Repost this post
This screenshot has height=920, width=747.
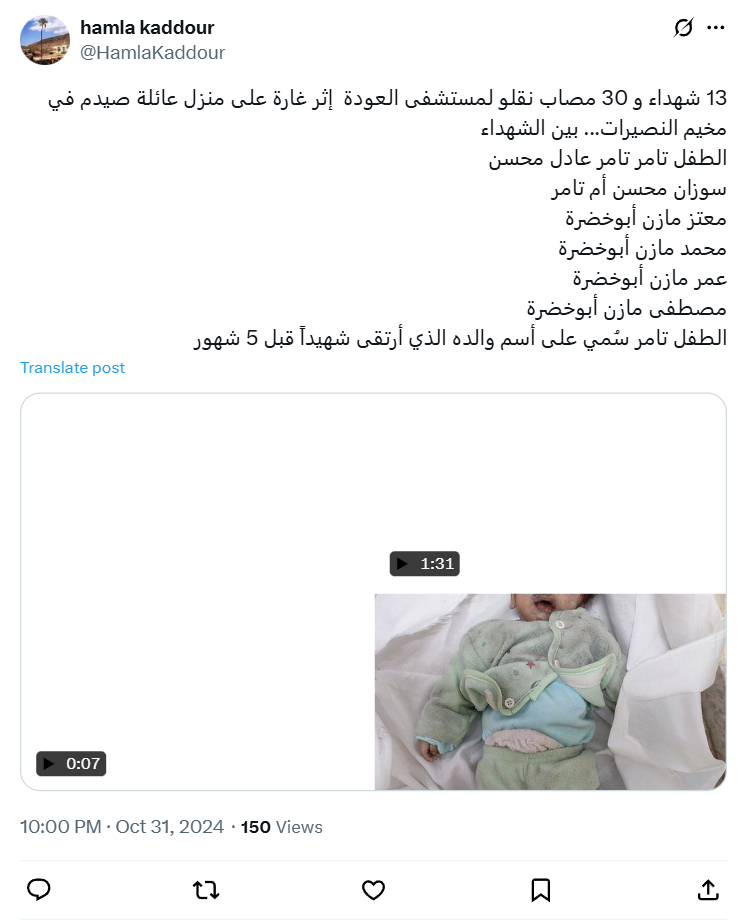coord(206,889)
